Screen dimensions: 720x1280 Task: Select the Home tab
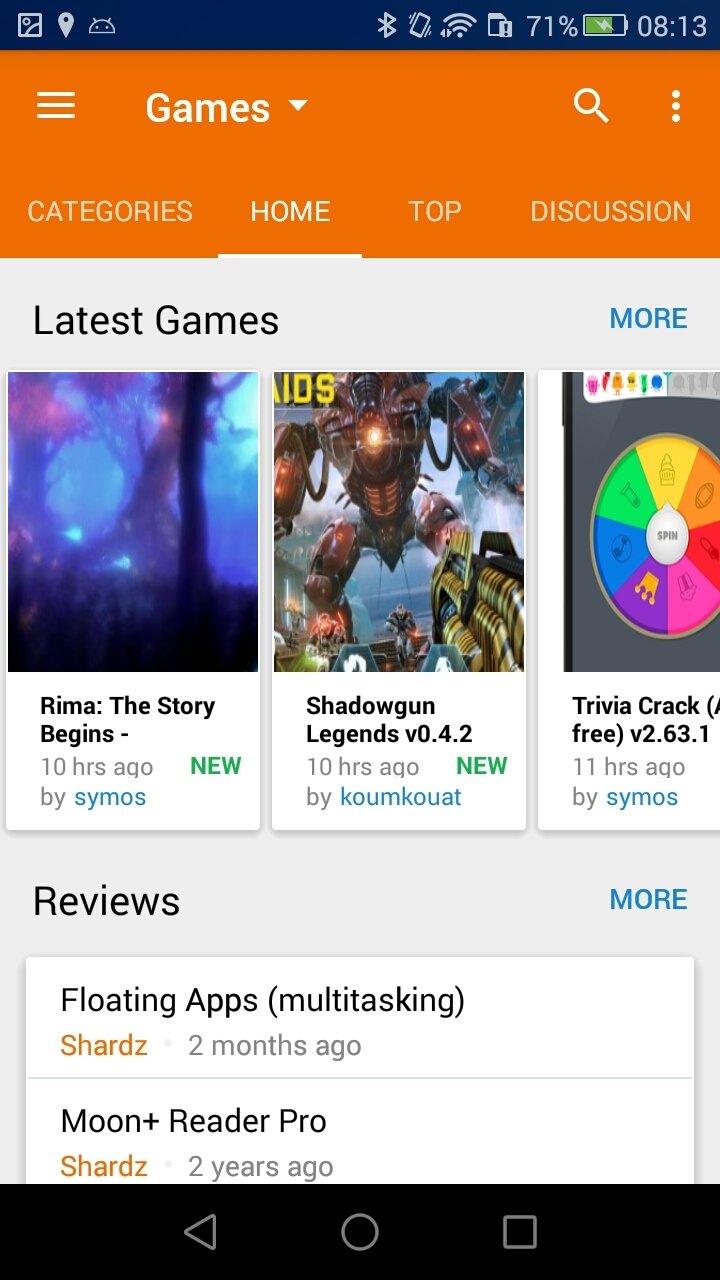point(290,211)
